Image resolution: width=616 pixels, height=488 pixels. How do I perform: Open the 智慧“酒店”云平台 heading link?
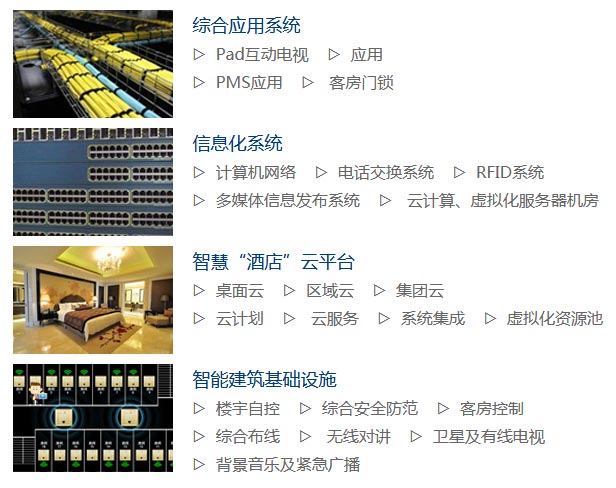coord(273,262)
